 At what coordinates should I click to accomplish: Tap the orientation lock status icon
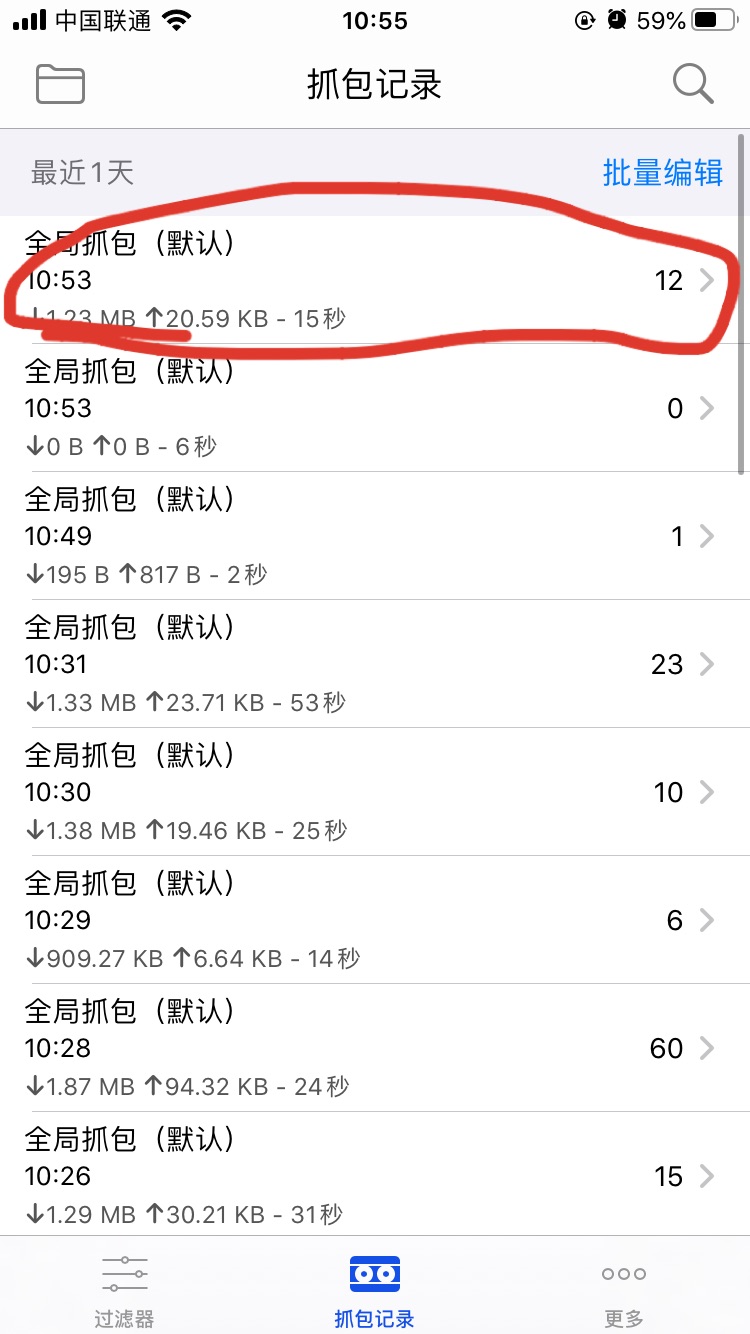pos(584,20)
